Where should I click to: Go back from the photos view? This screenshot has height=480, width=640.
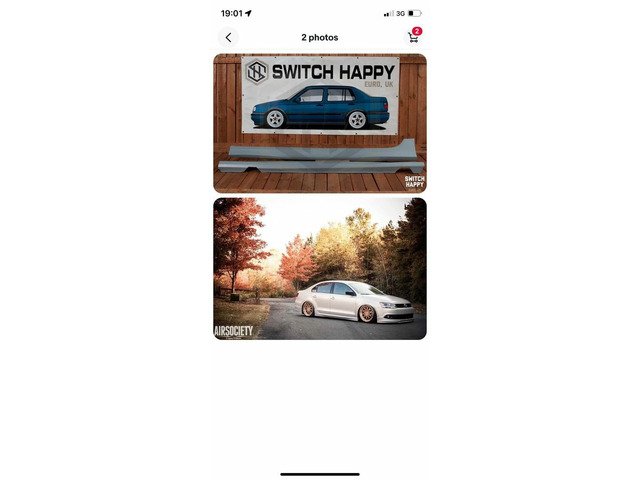click(x=229, y=38)
